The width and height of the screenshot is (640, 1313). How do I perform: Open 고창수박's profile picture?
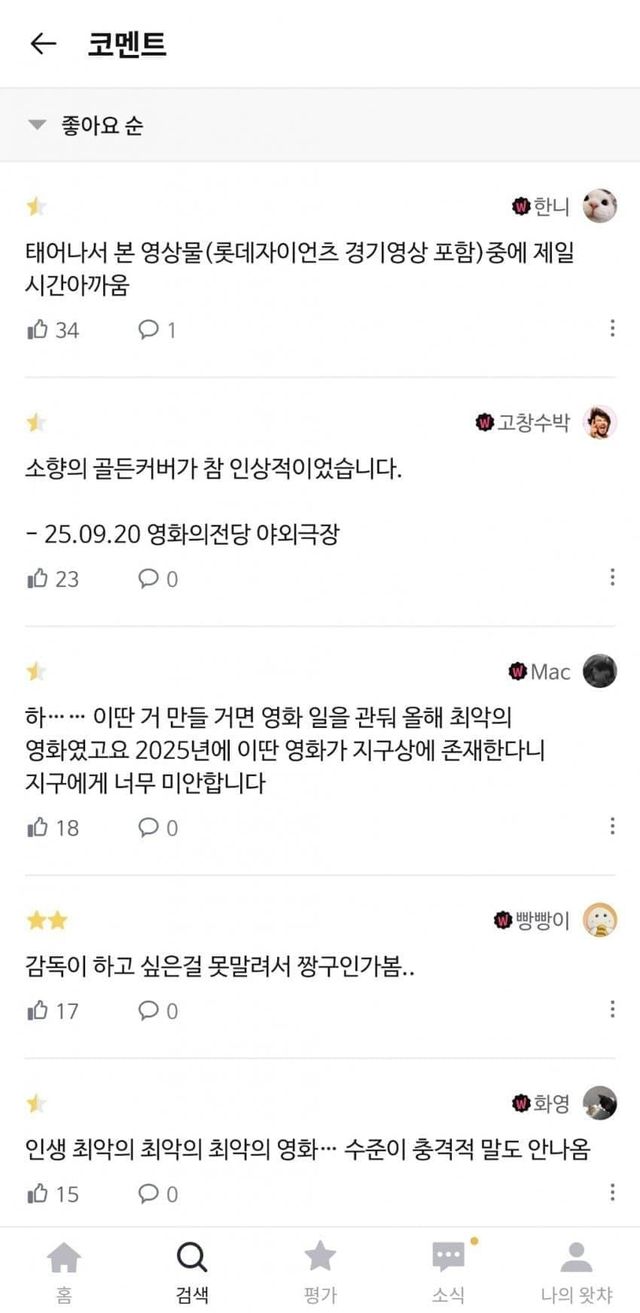[x=599, y=423]
